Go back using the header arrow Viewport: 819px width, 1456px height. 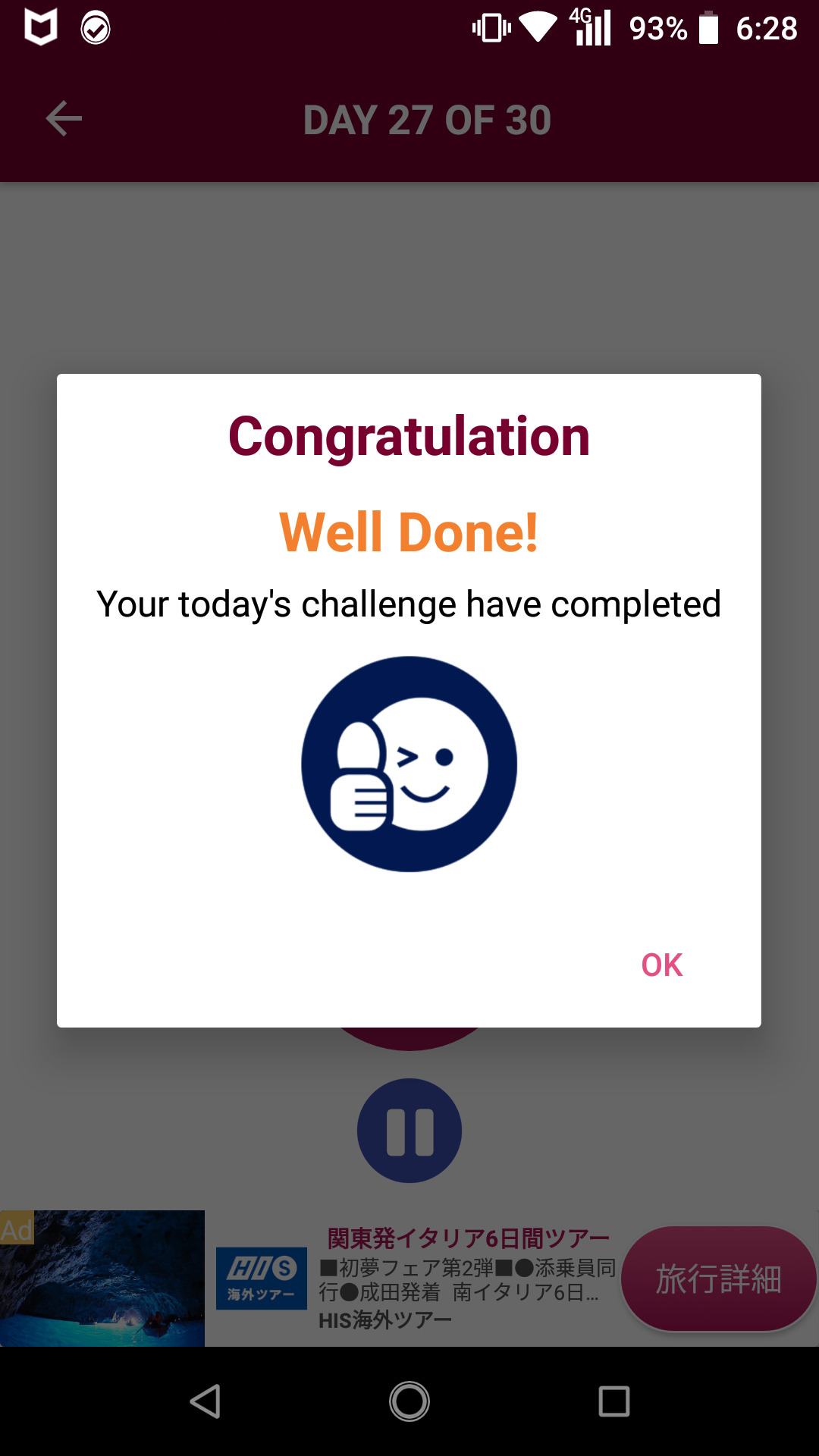coord(64,119)
